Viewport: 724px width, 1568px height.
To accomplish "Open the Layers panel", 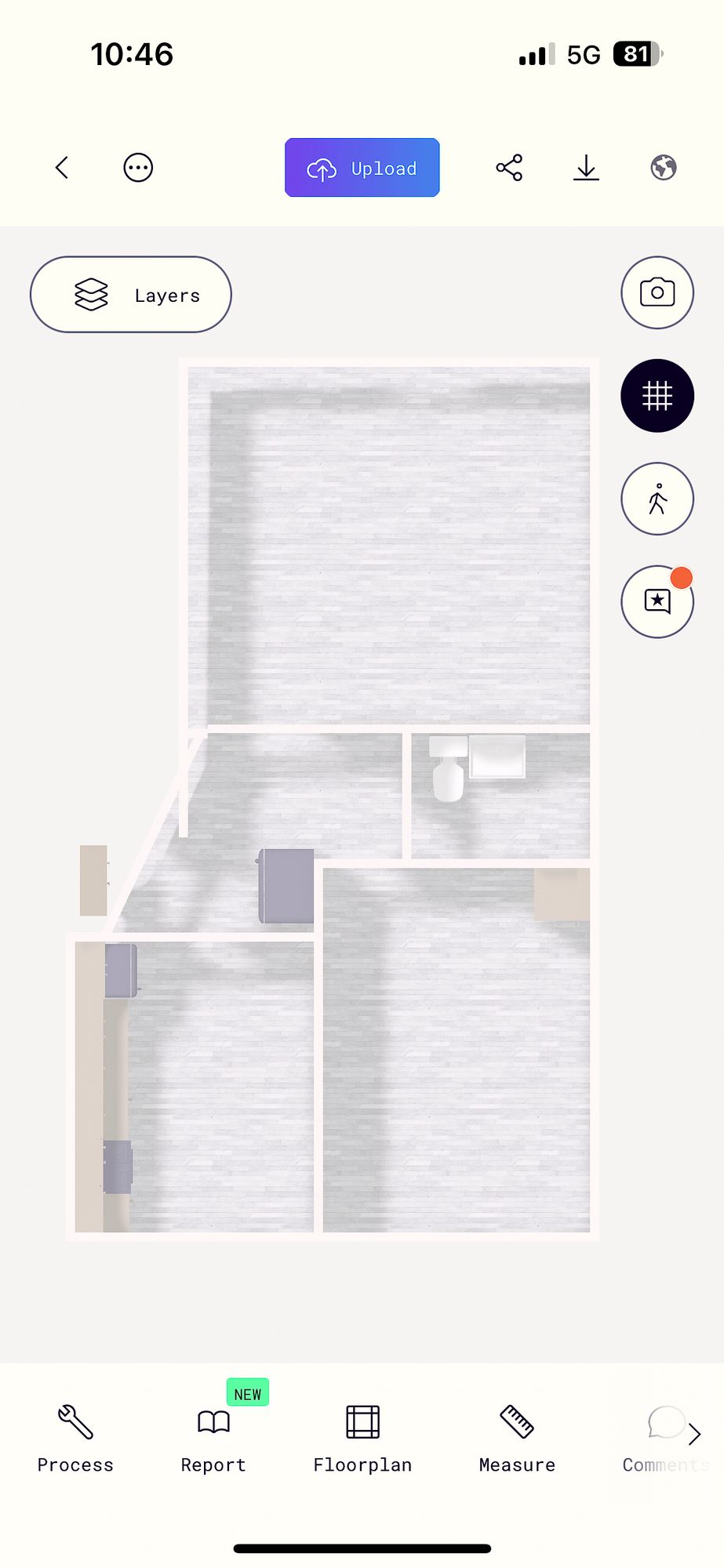I will point(131,295).
